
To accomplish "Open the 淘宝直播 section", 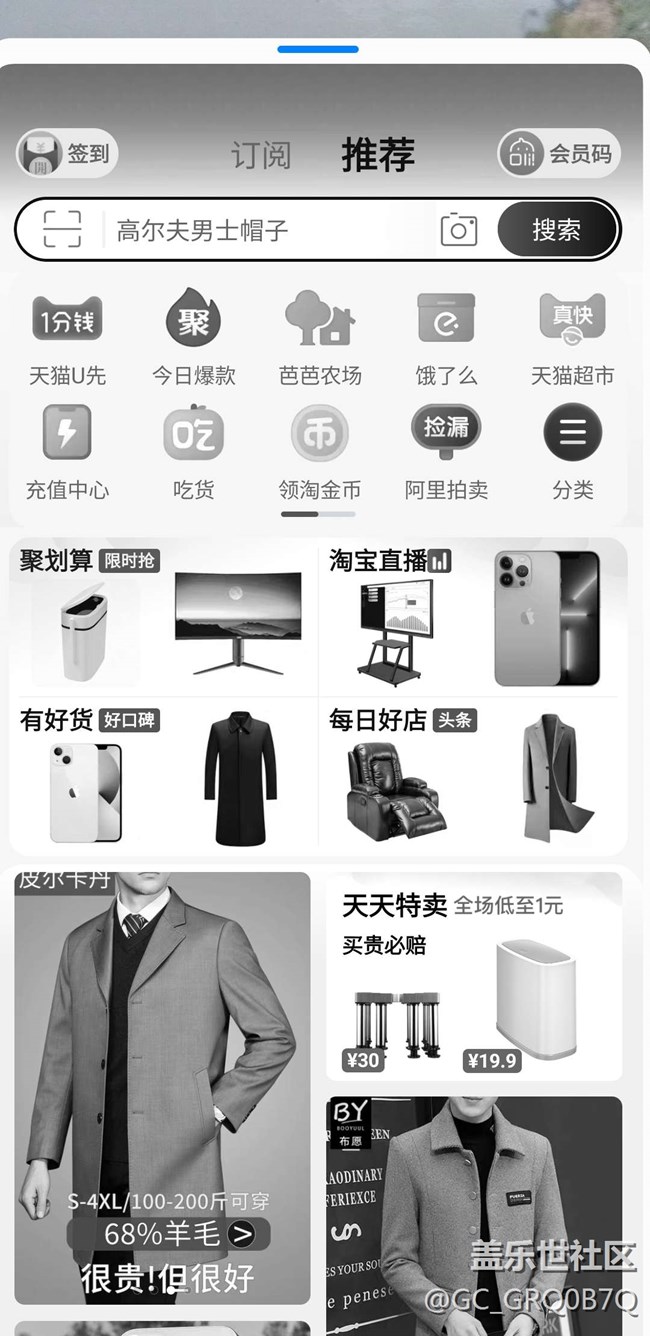I will coord(472,616).
